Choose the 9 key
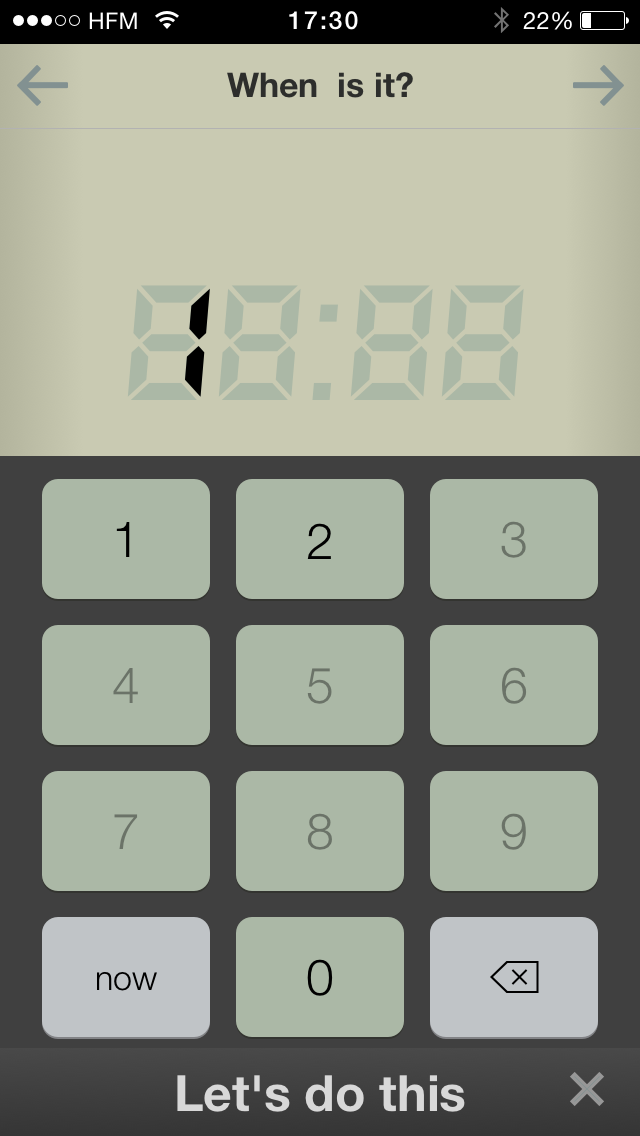Screen dimensions: 640x1136 [x=514, y=831]
